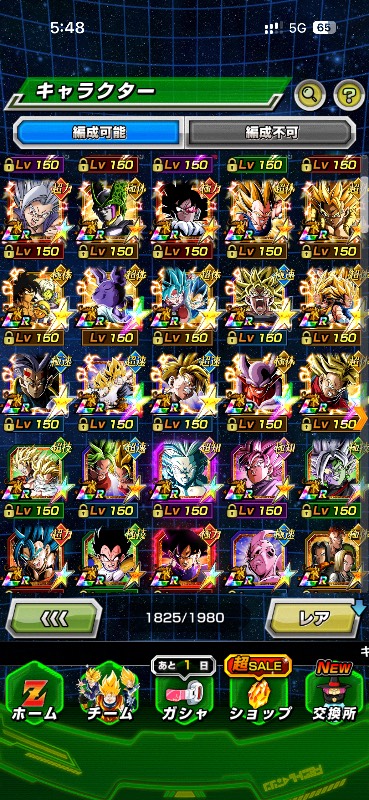Switch to the 編成可能 tab
This screenshot has height=800, width=369.
point(99,133)
